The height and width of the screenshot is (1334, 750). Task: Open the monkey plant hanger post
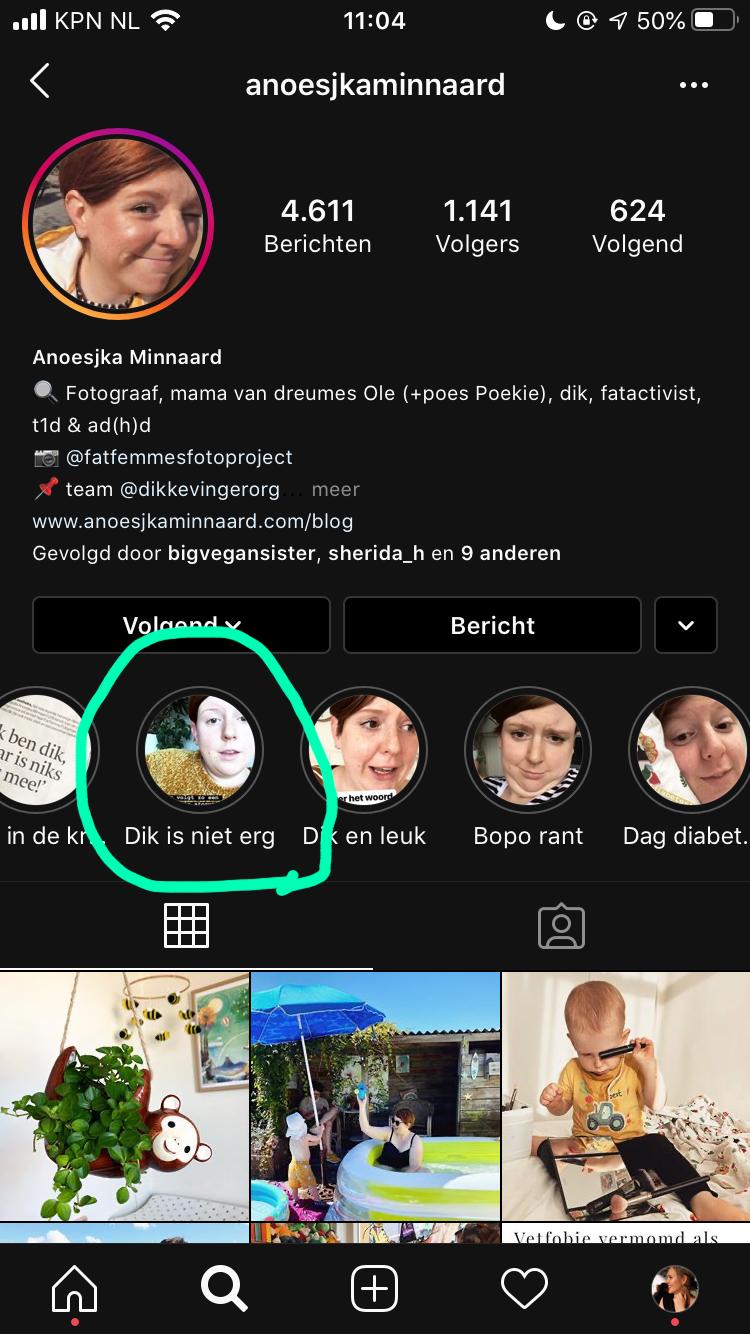(124, 1095)
